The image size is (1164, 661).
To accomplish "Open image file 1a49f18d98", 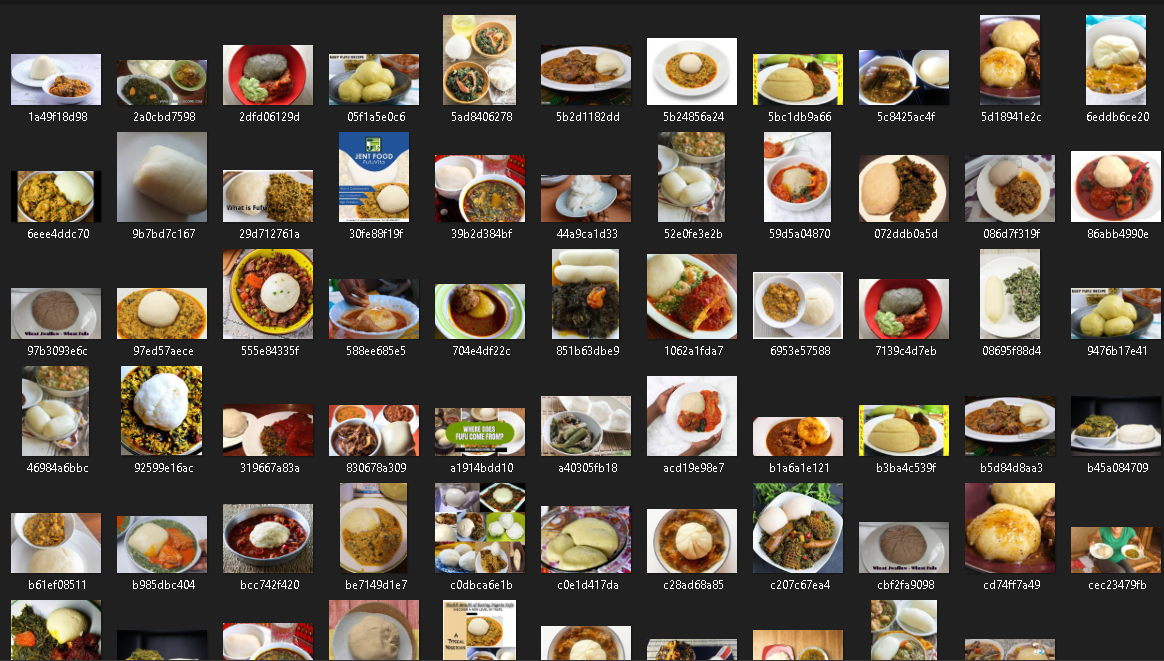I will 56,80.
